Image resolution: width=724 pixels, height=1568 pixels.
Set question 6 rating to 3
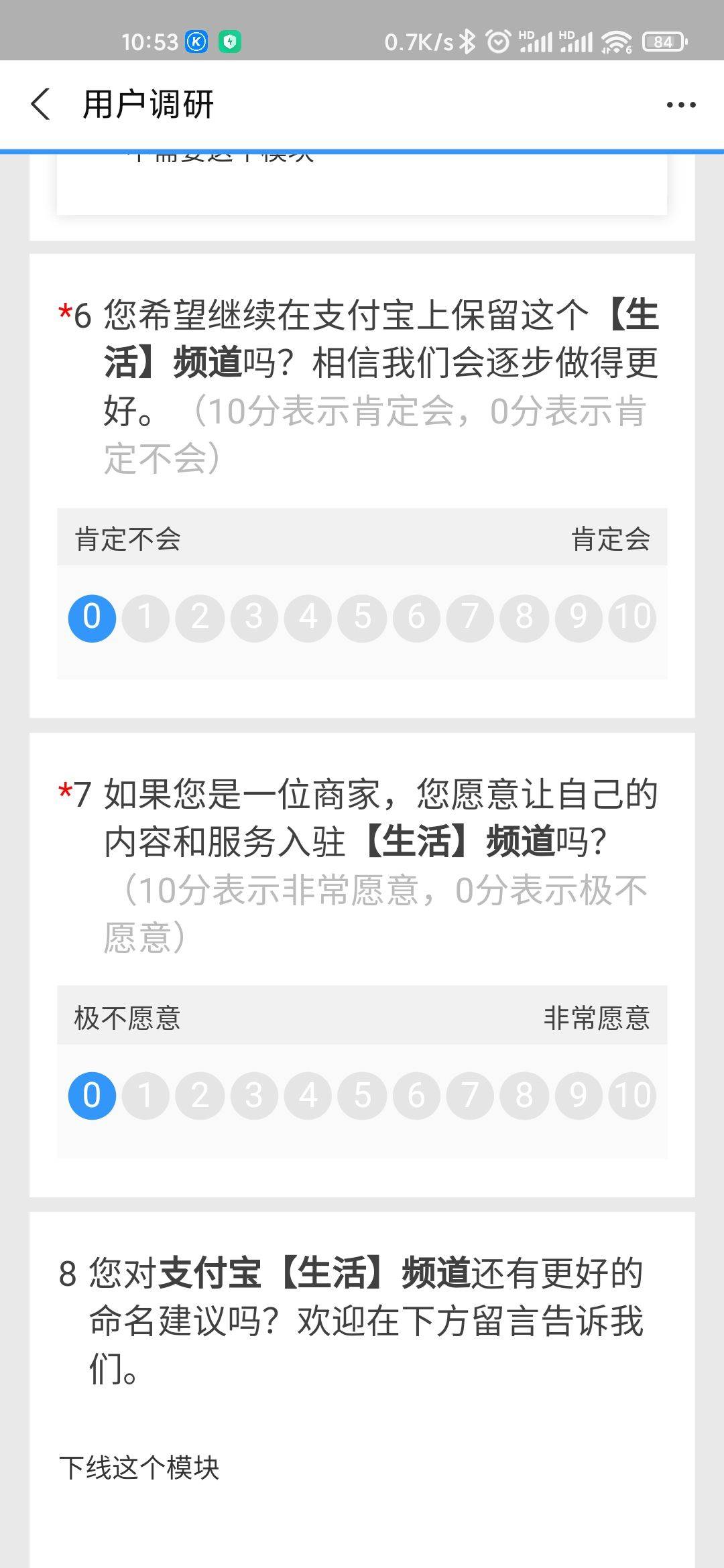pyautogui.click(x=254, y=618)
